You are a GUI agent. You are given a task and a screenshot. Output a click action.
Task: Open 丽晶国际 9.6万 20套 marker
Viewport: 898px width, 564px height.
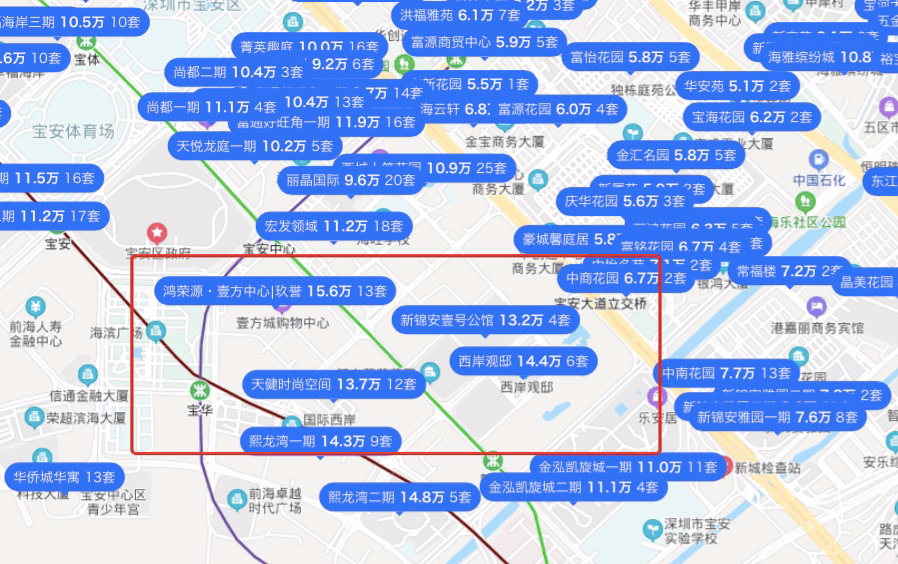(350, 180)
